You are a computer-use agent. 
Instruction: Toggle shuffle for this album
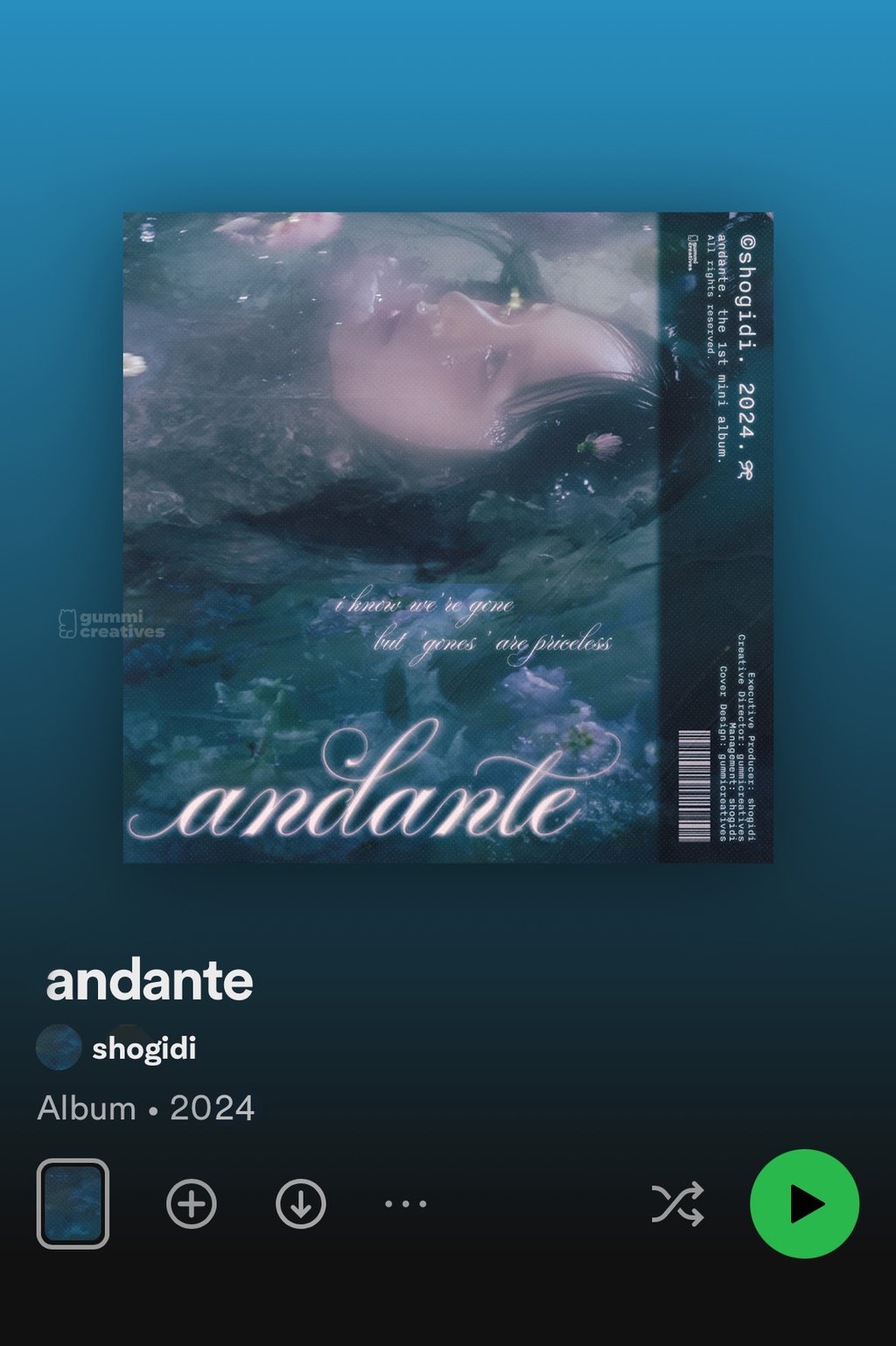click(677, 1203)
